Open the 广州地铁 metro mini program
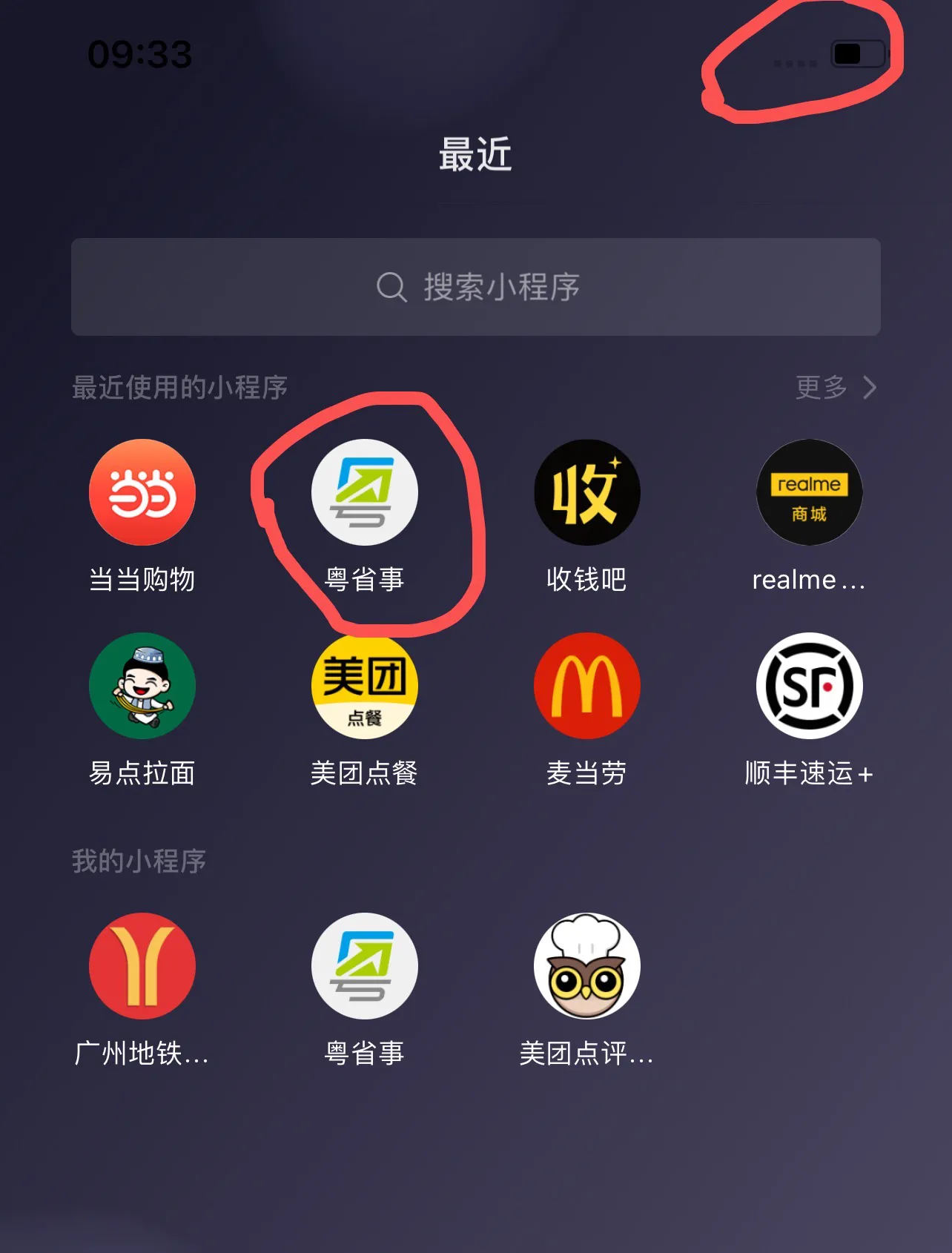Viewport: 952px width, 1253px height. point(142,966)
